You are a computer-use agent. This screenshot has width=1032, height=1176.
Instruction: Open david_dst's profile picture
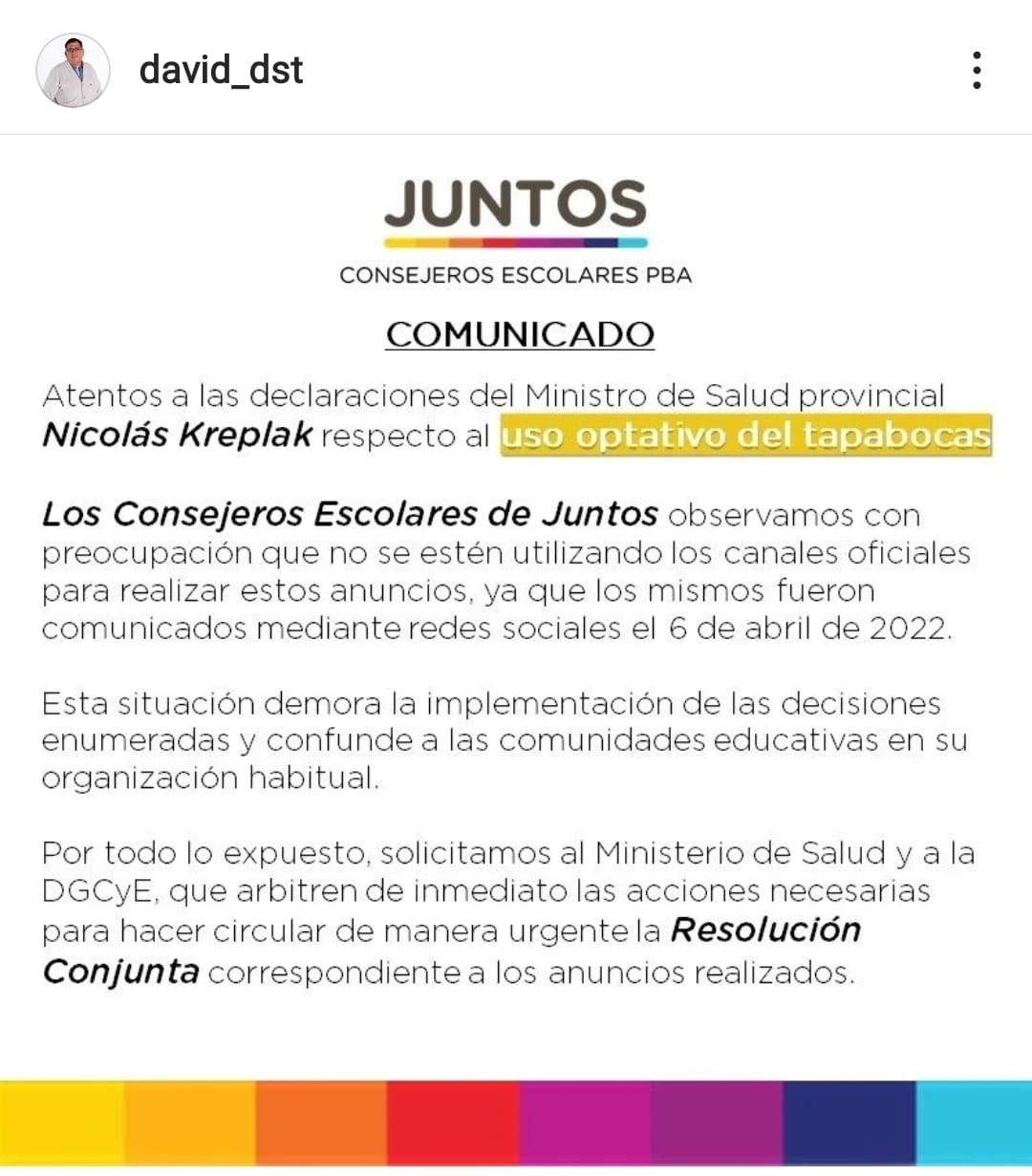(73, 70)
